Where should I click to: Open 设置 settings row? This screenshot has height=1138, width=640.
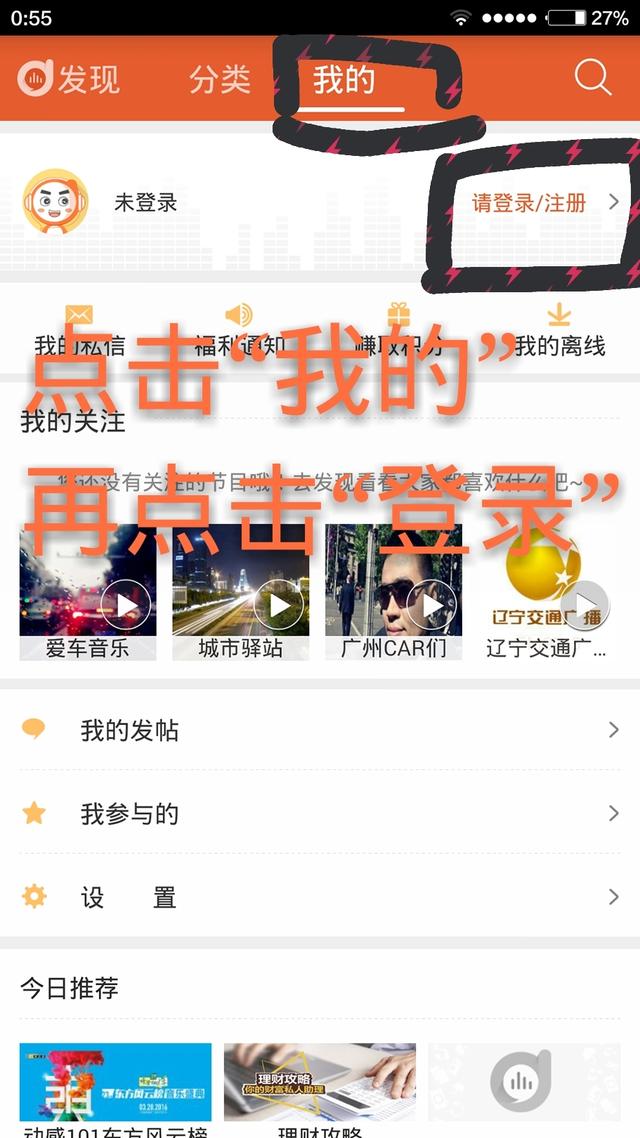320,897
